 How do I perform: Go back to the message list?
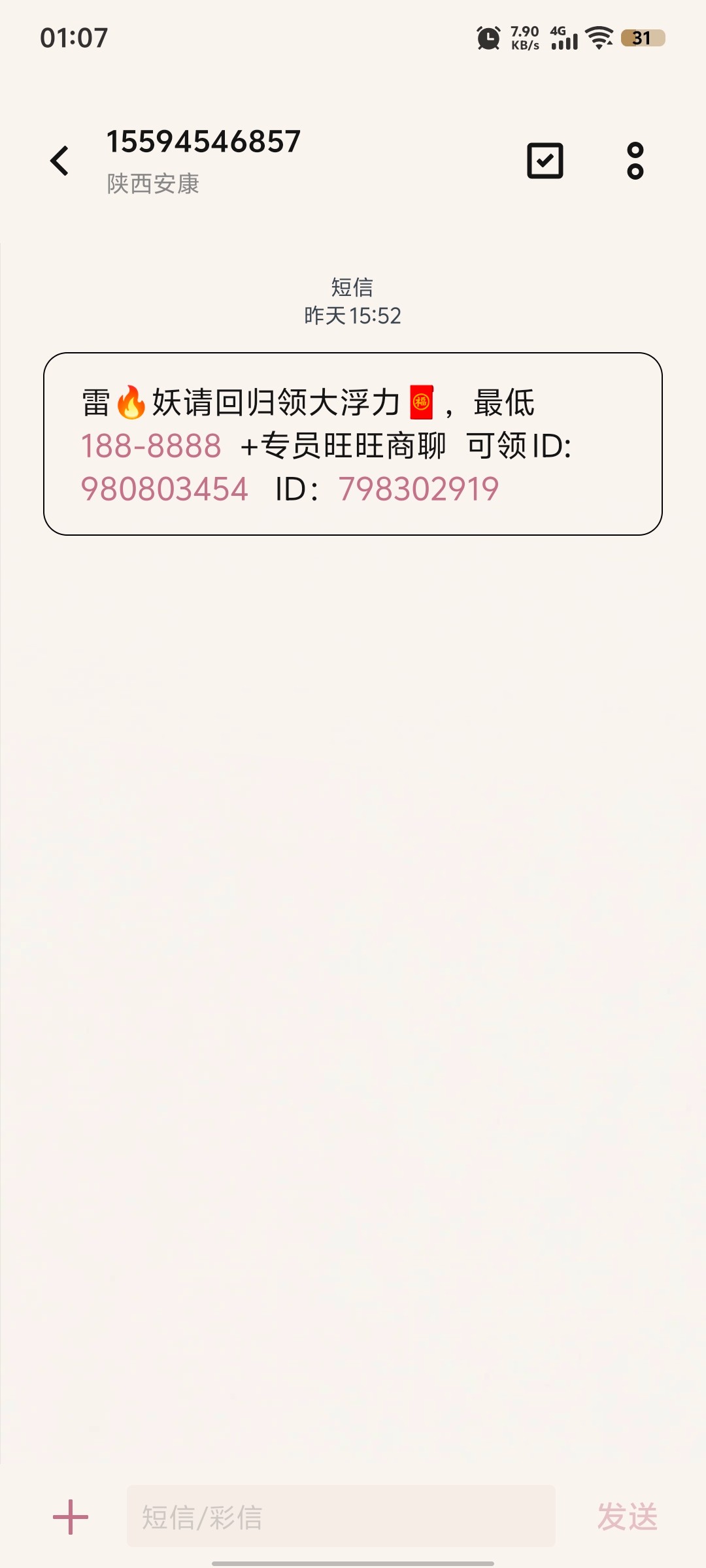[x=60, y=161]
